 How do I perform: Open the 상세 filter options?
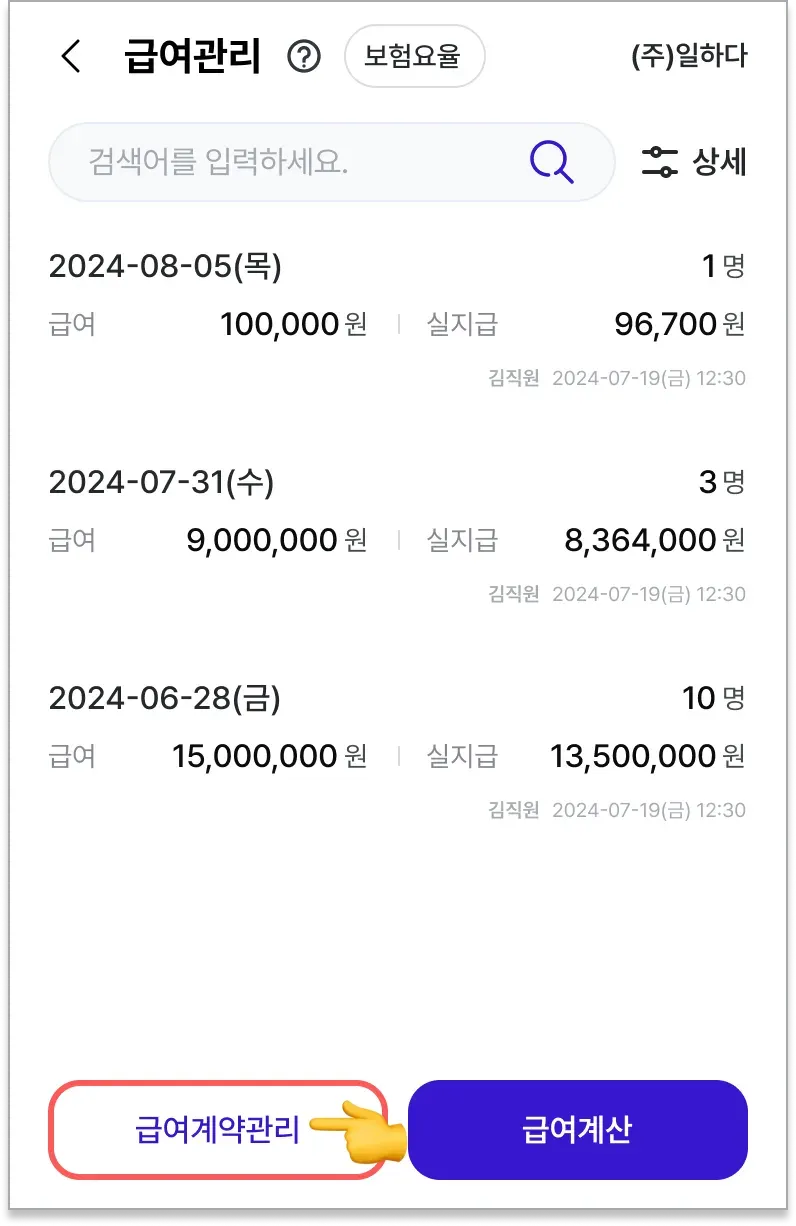[694, 162]
